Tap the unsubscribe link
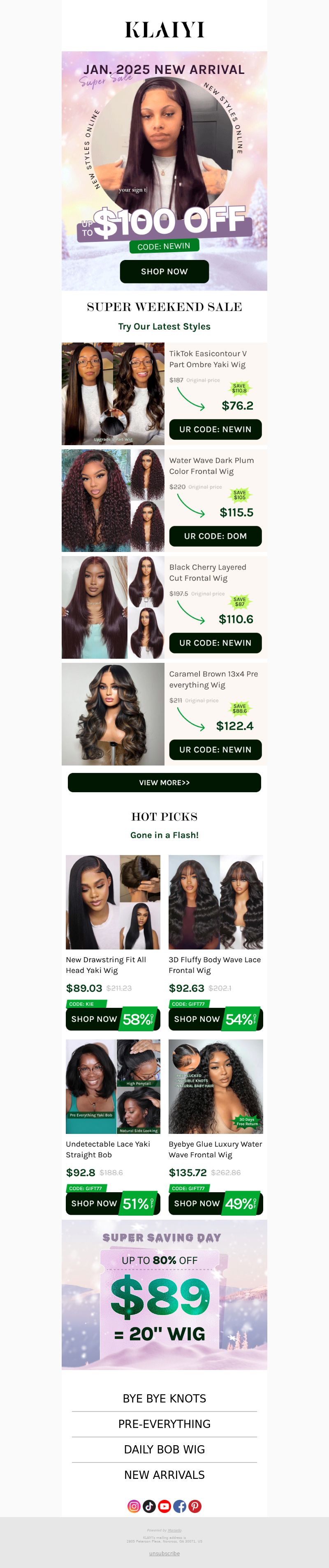The width and height of the screenshot is (329, 1568). click(x=164, y=1553)
